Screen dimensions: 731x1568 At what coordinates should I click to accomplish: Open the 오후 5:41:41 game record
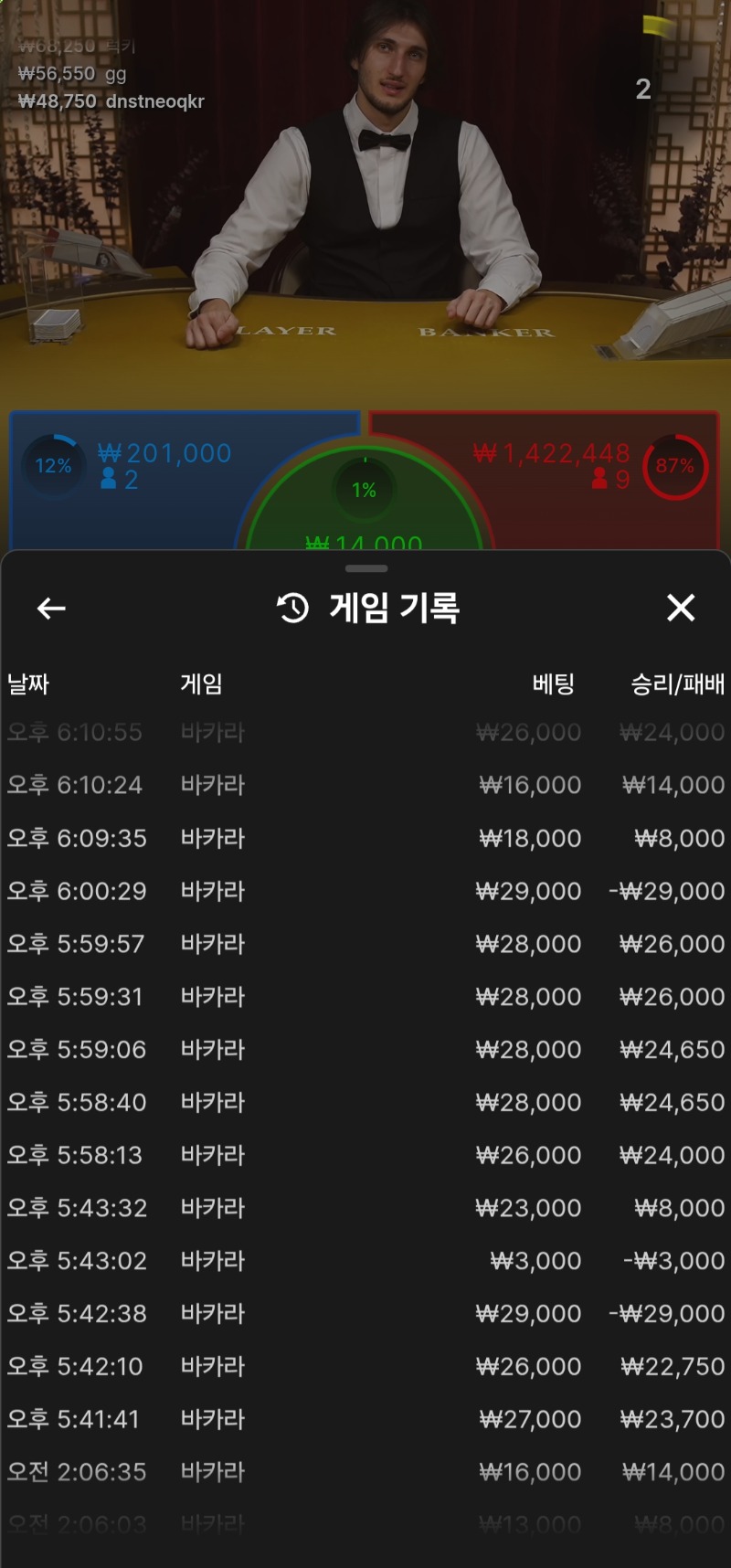pyautogui.click(x=365, y=1419)
